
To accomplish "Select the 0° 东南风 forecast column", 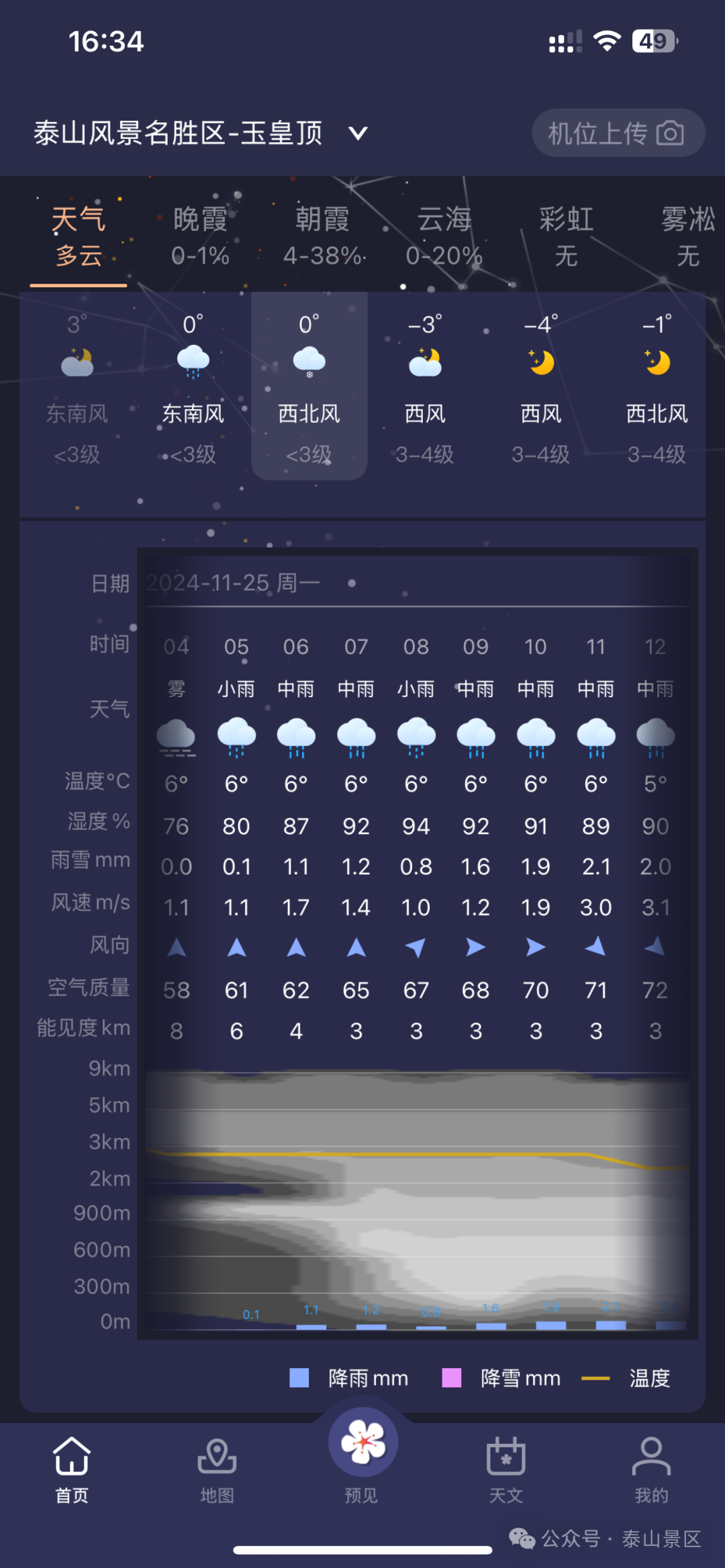I will pyautogui.click(x=193, y=388).
